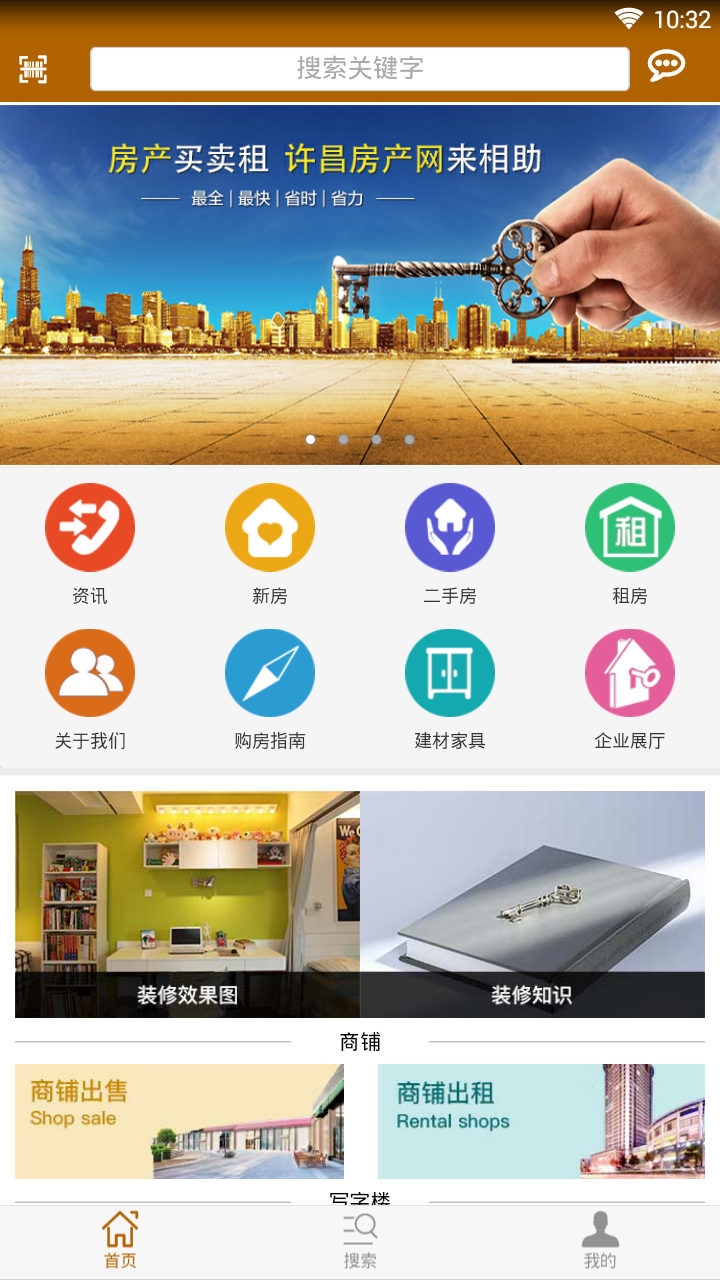
Task: Open the 资讯 section
Action: tap(90, 545)
